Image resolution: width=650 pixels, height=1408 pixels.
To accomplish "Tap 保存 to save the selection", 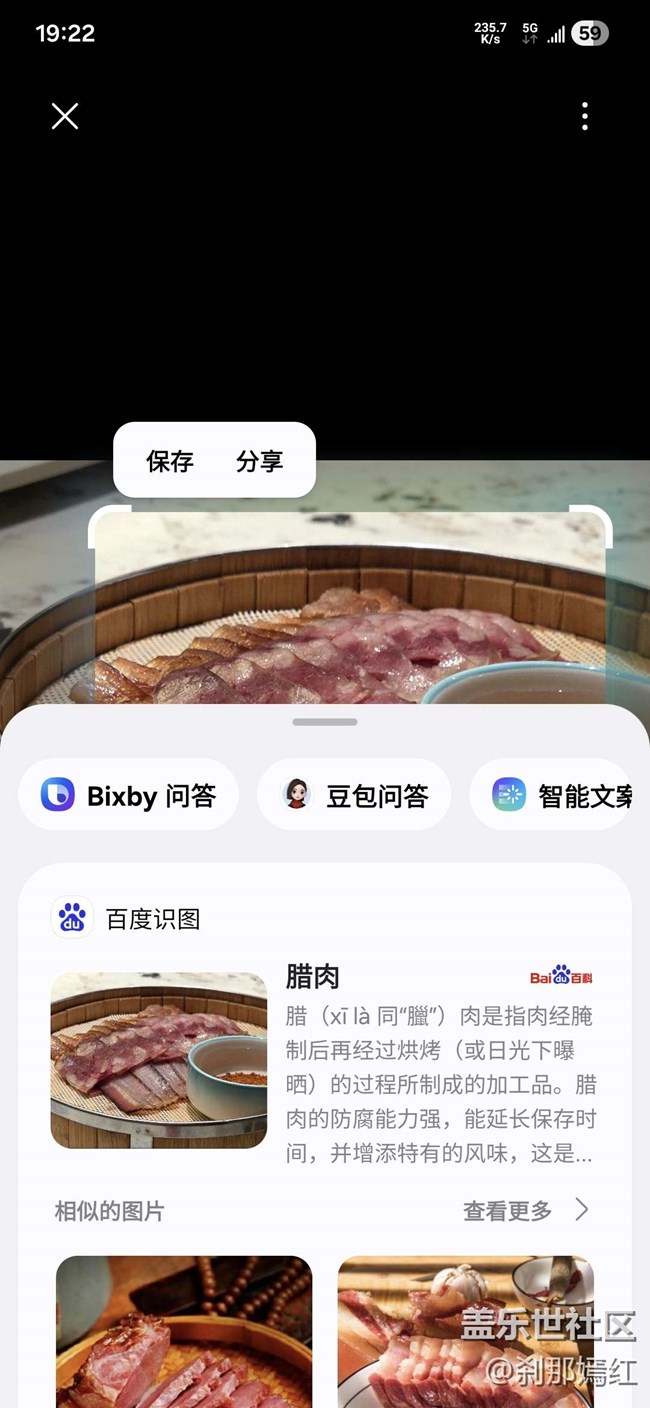I will [x=170, y=461].
